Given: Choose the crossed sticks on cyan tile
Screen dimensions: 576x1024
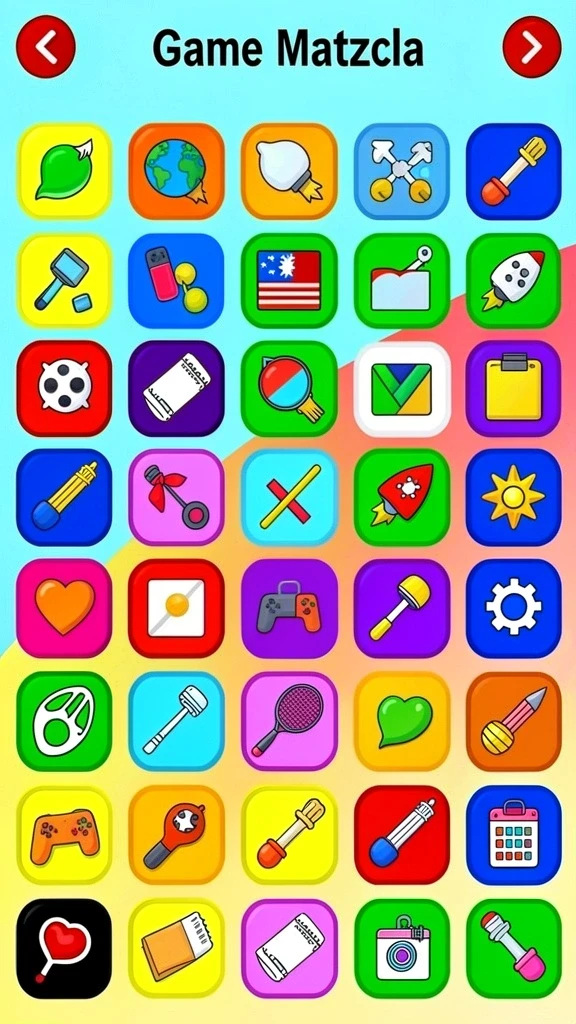Looking at the screenshot, I should click(x=289, y=497).
